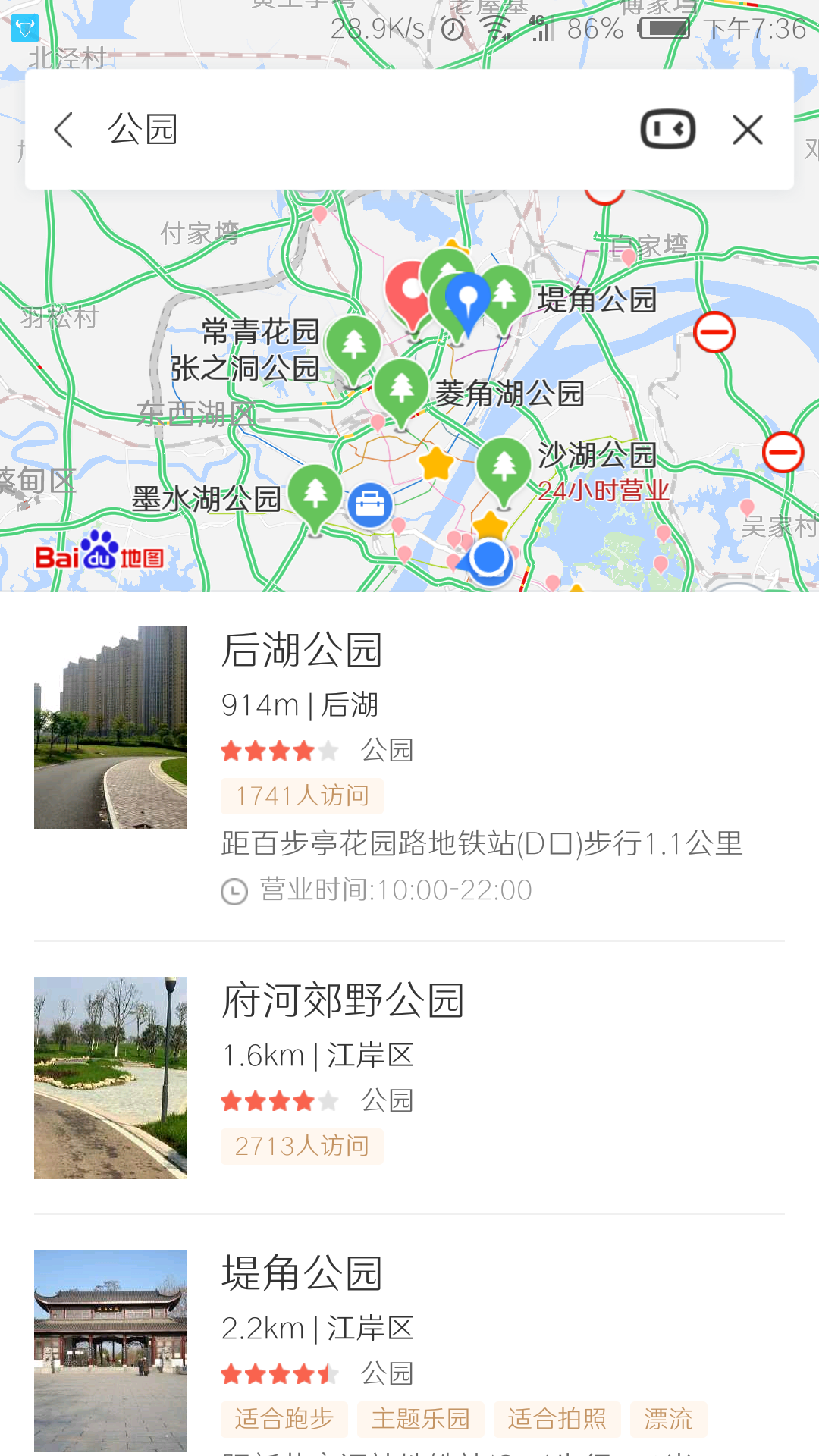Viewport: 819px width, 1456px height.
Task: Tap the blue briefcase marker on the map
Action: coord(370,504)
